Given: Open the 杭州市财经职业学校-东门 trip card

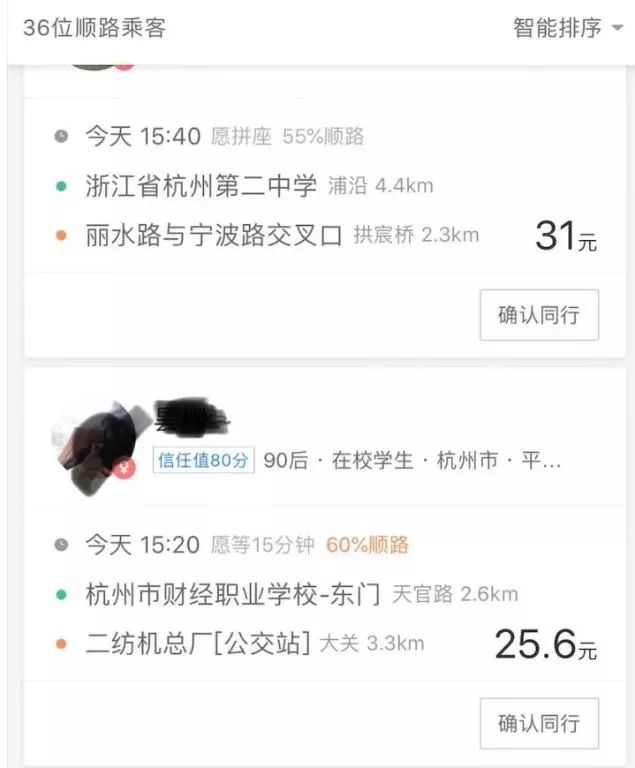Looking at the screenshot, I should coord(232,594).
